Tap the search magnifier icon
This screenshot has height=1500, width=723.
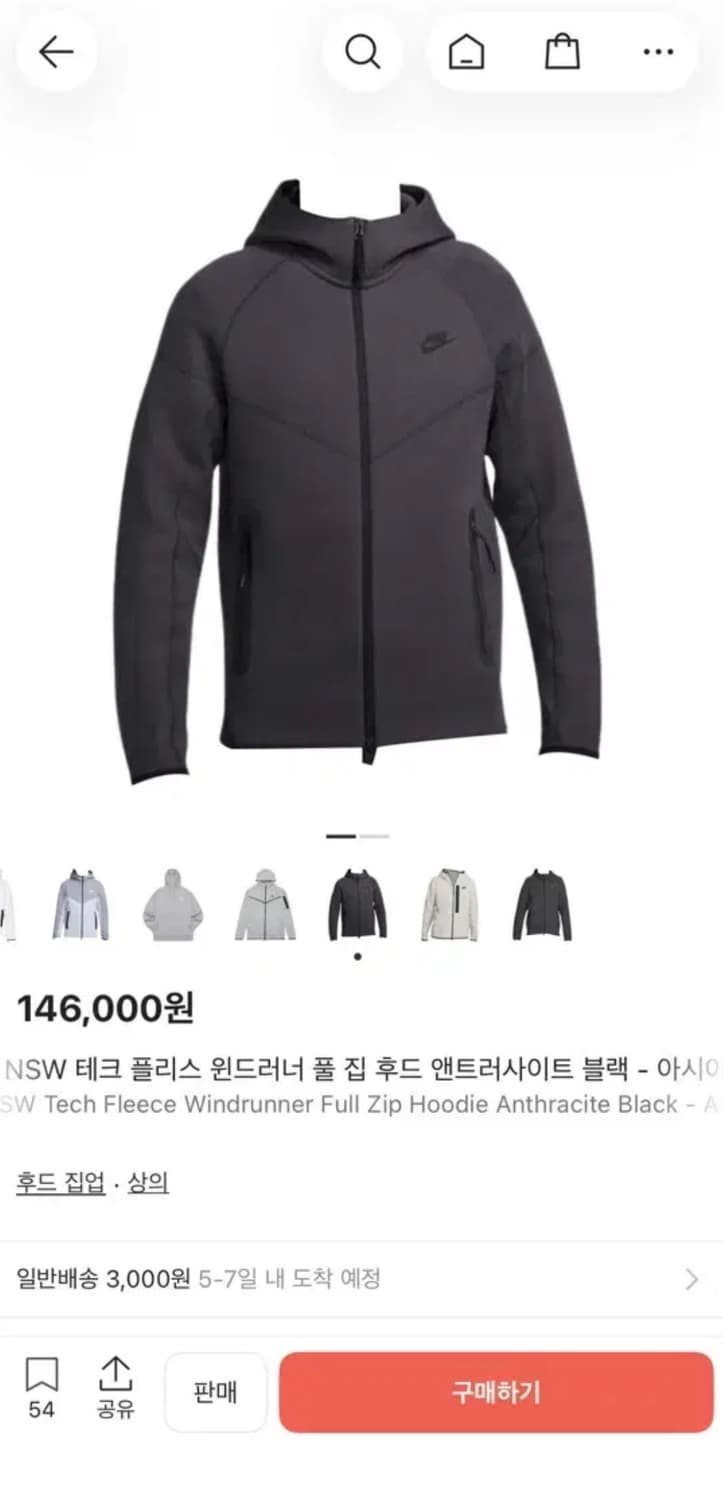pyautogui.click(x=363, y=53)
